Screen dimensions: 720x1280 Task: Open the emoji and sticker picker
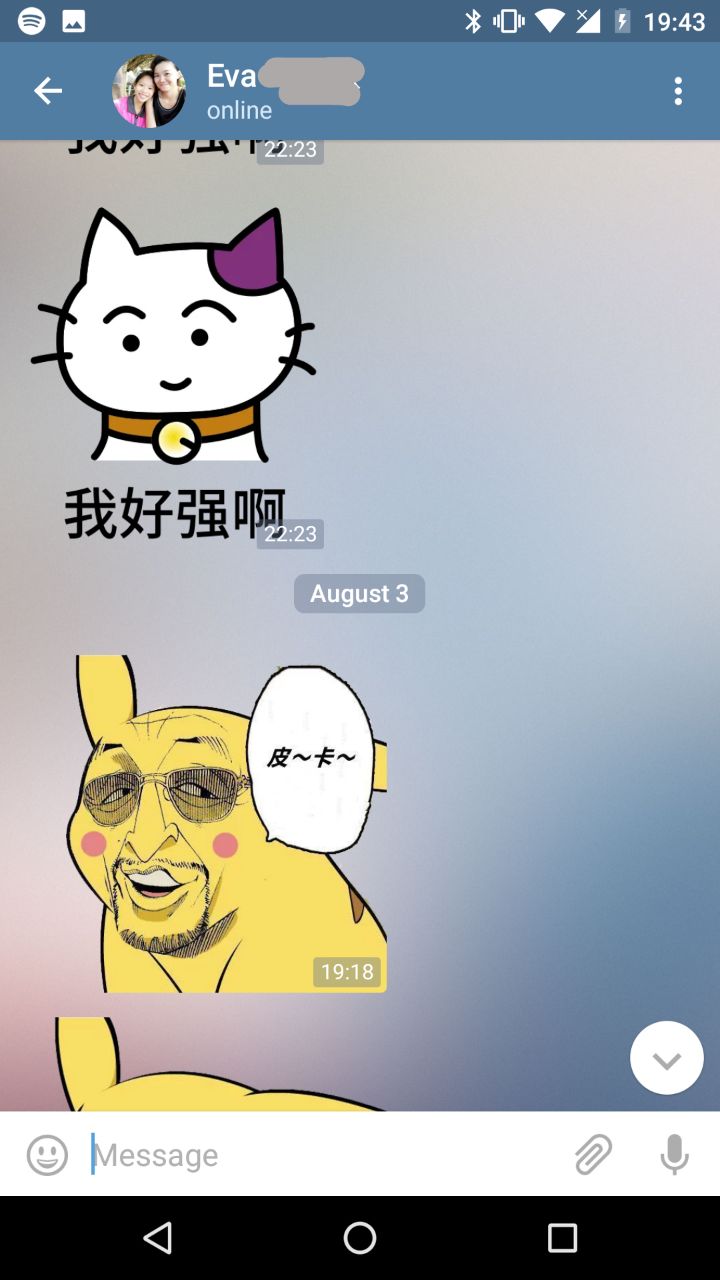coord(47,1155)
